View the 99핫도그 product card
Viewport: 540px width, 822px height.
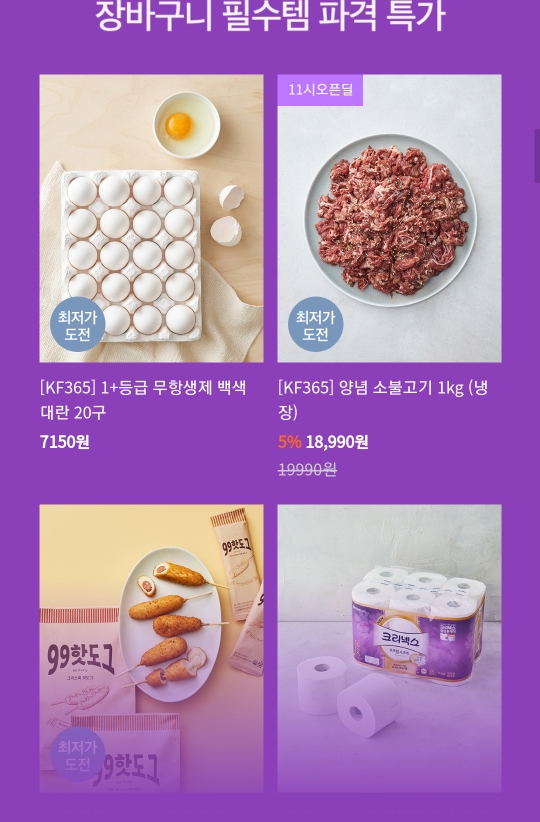[152, 648]
